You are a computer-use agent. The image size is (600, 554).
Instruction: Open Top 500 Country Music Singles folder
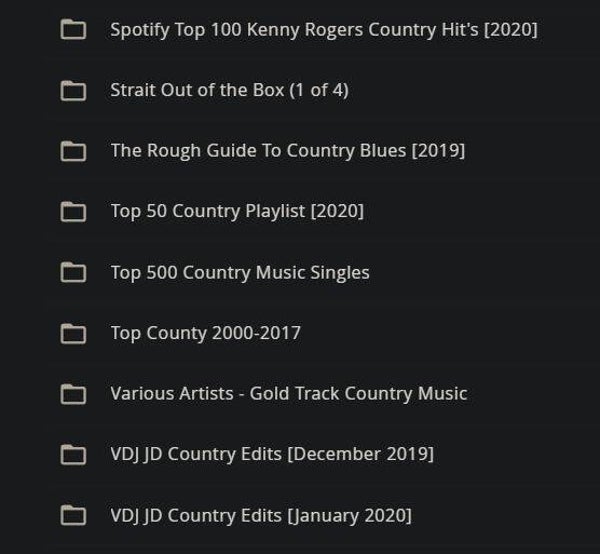tap(240, 273)
